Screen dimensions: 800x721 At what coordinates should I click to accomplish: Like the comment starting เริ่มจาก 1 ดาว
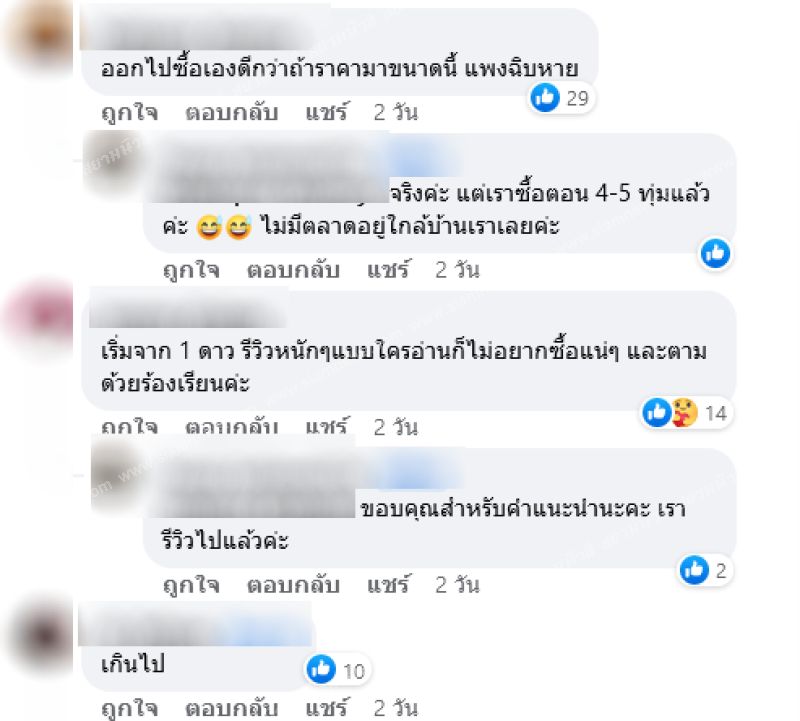[129, 427]
